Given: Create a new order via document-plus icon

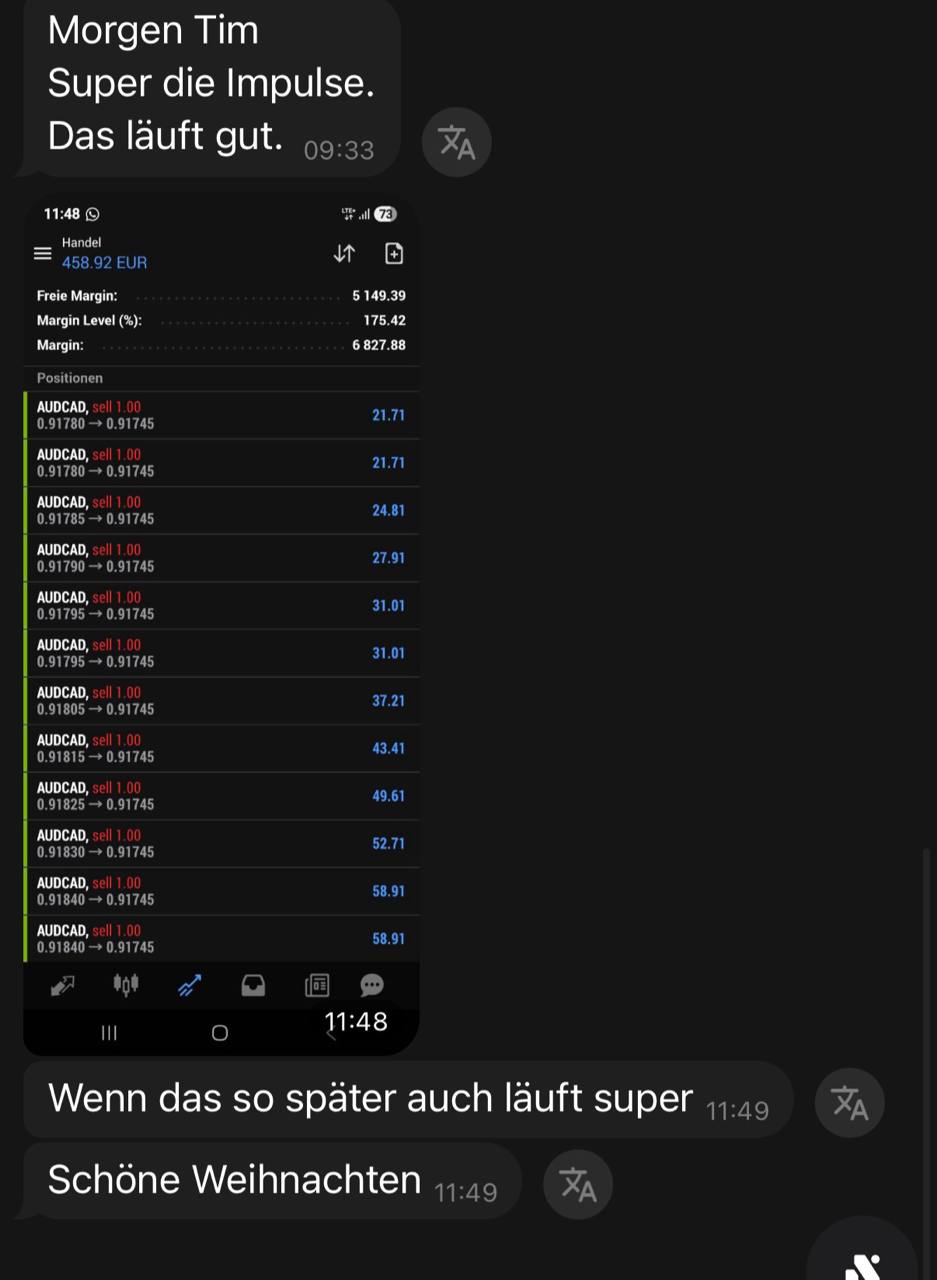Looking at the screenshot, I should pyautogui.click(x=394, y=254).
